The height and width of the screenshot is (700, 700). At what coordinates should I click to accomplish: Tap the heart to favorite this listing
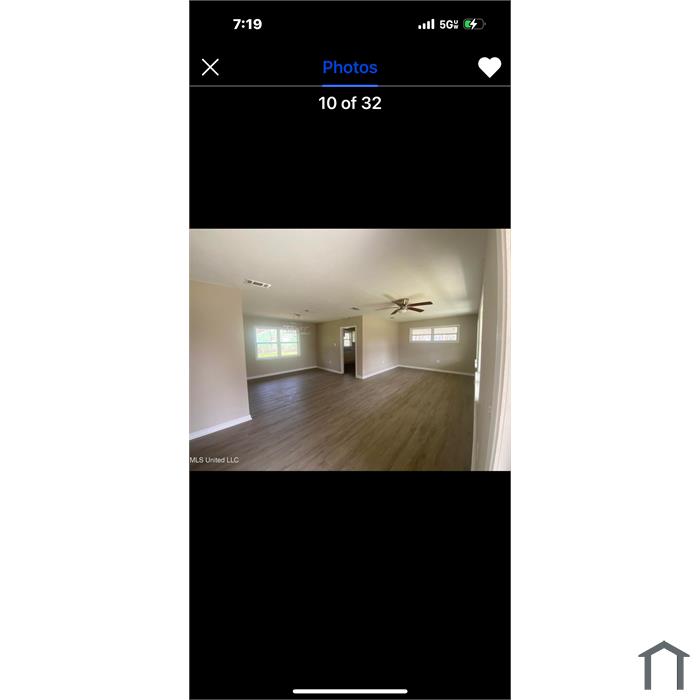pos(489,67)
